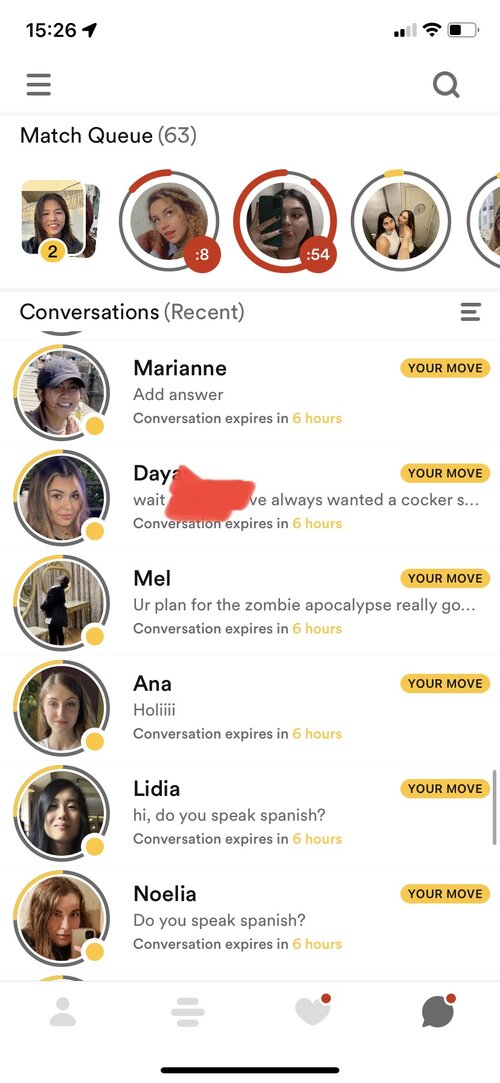Open the conversation with Noelia
The width and height of the screenshot is (500, 1083).
(x=250, y=918)
